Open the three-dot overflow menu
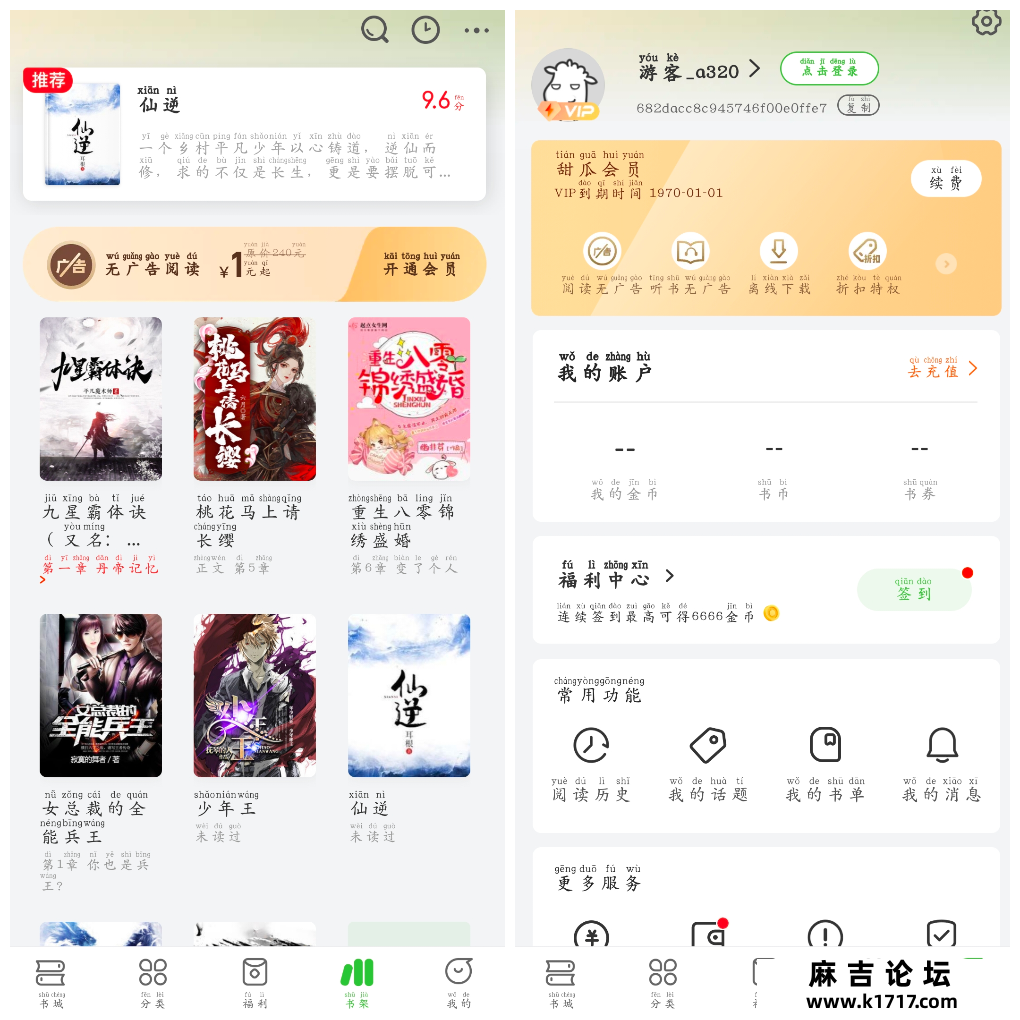The height and width of the screenshot is (1020, 1020). pos(477,30)
